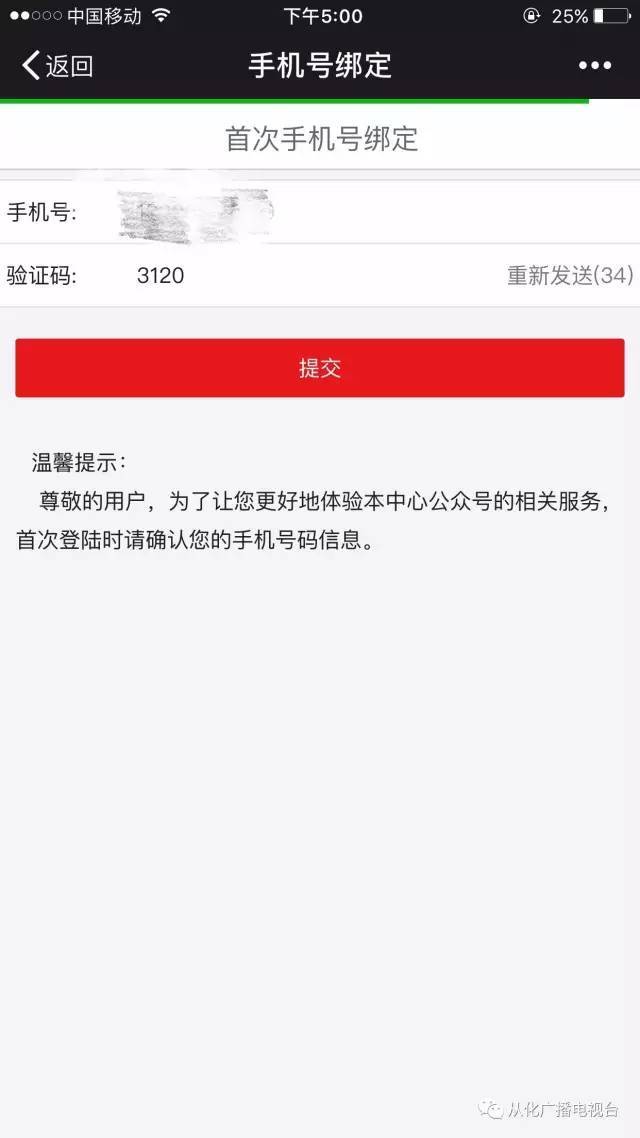Open the three-dot overflow menu
This screenshot has width=640, height=1138.
coord(594,66)
